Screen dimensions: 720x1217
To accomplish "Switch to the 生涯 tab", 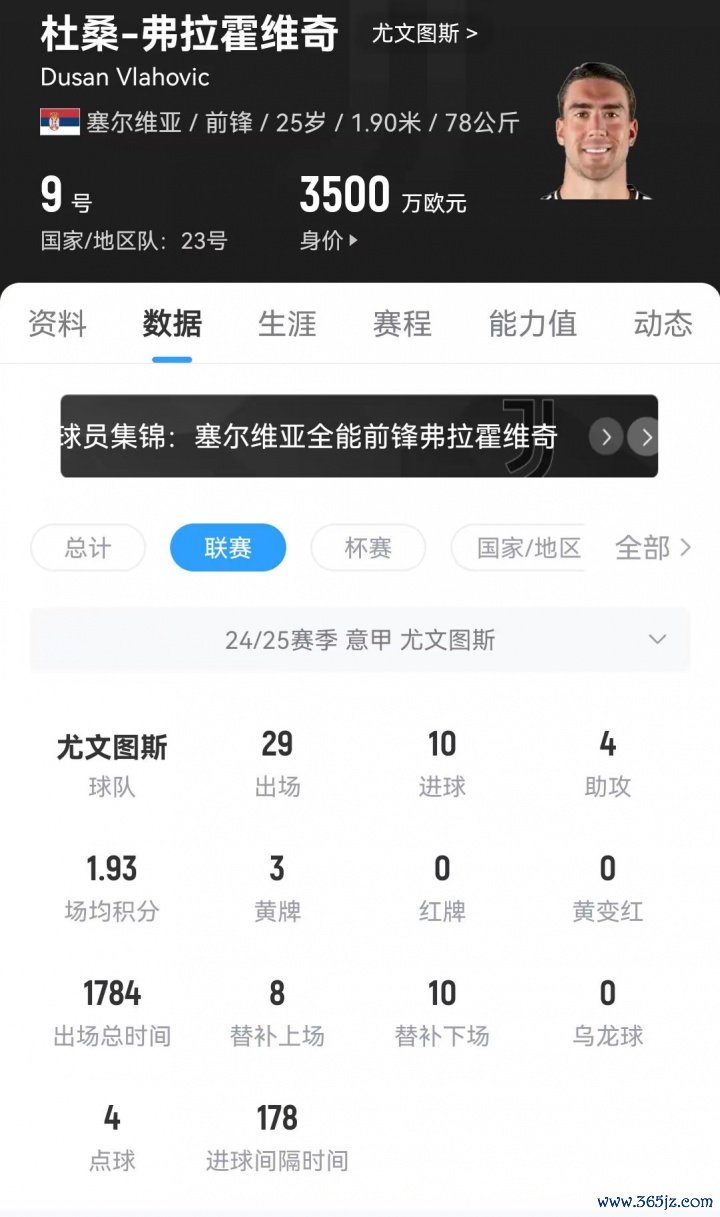I will [287, 323].
